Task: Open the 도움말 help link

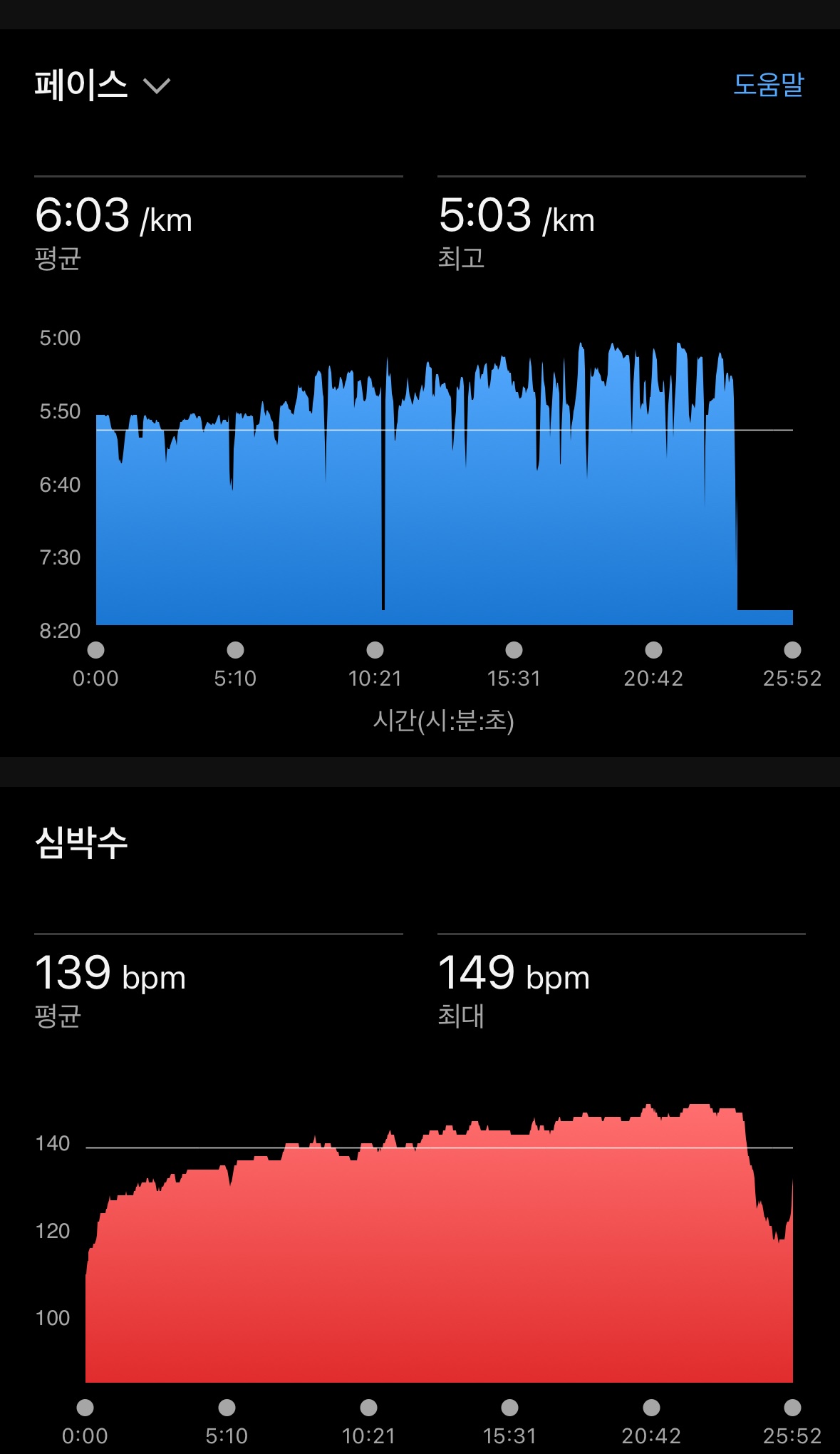Action: [768, 85]
